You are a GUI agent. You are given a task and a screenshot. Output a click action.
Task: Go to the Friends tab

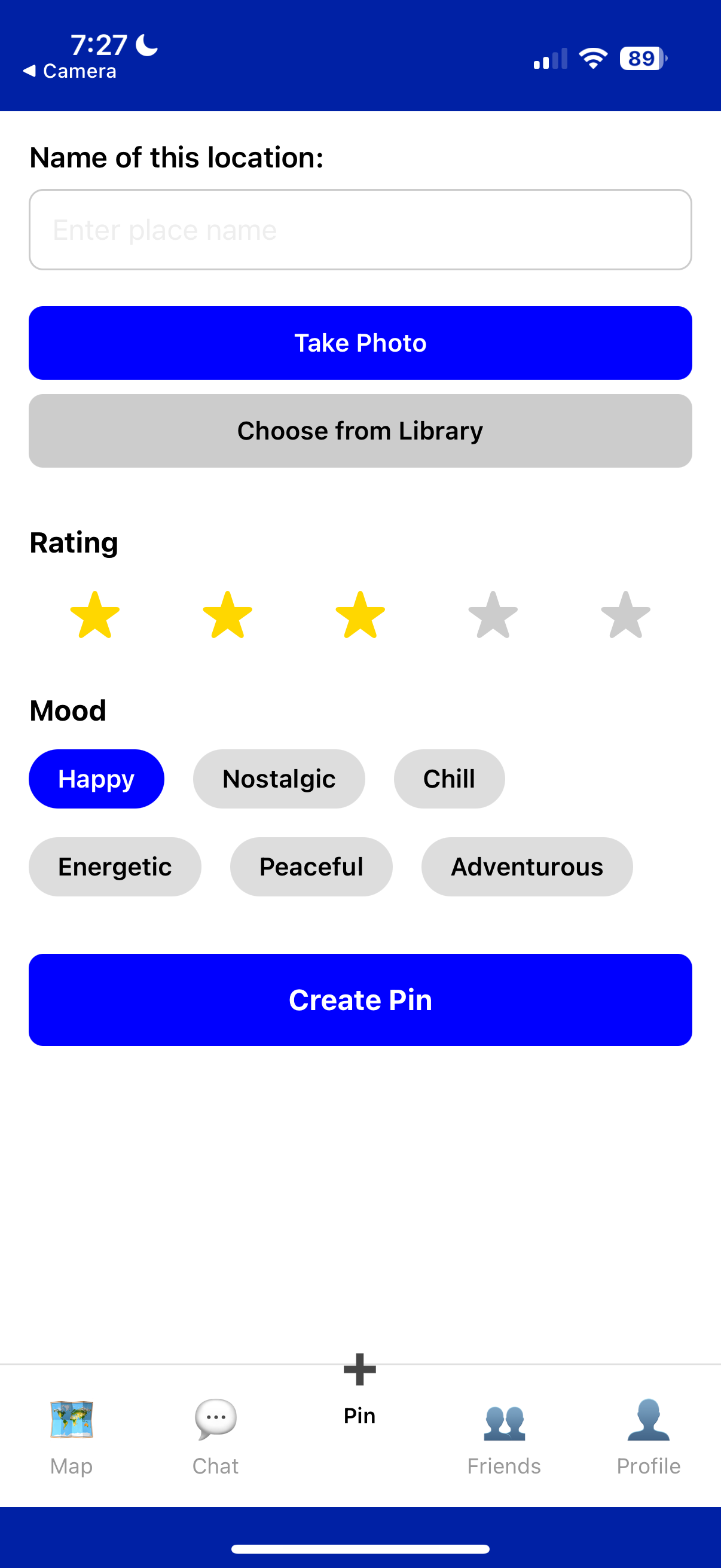click(x=504, y=1435)
